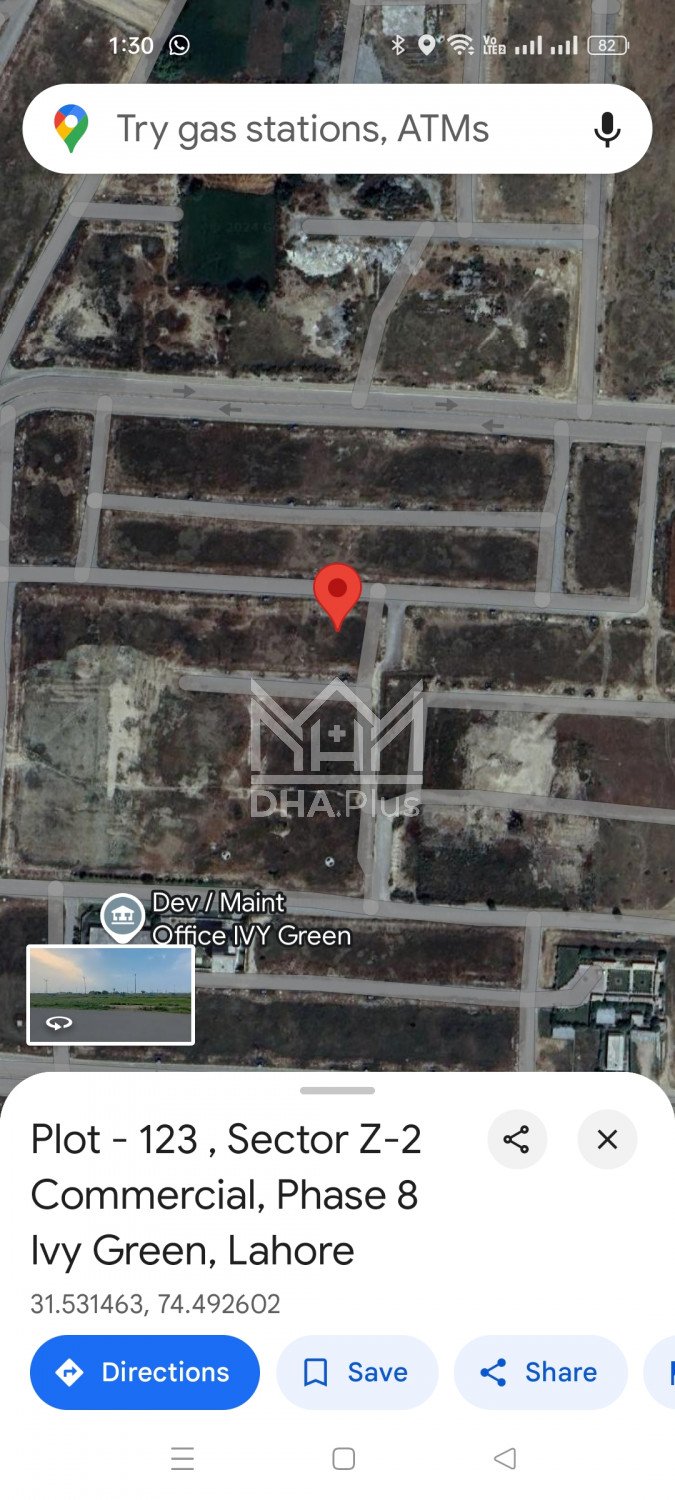Screen dimensions: 675x1500
Task: Select the Dev / Maint Office IVY Green marker
Action: point(122,915)
